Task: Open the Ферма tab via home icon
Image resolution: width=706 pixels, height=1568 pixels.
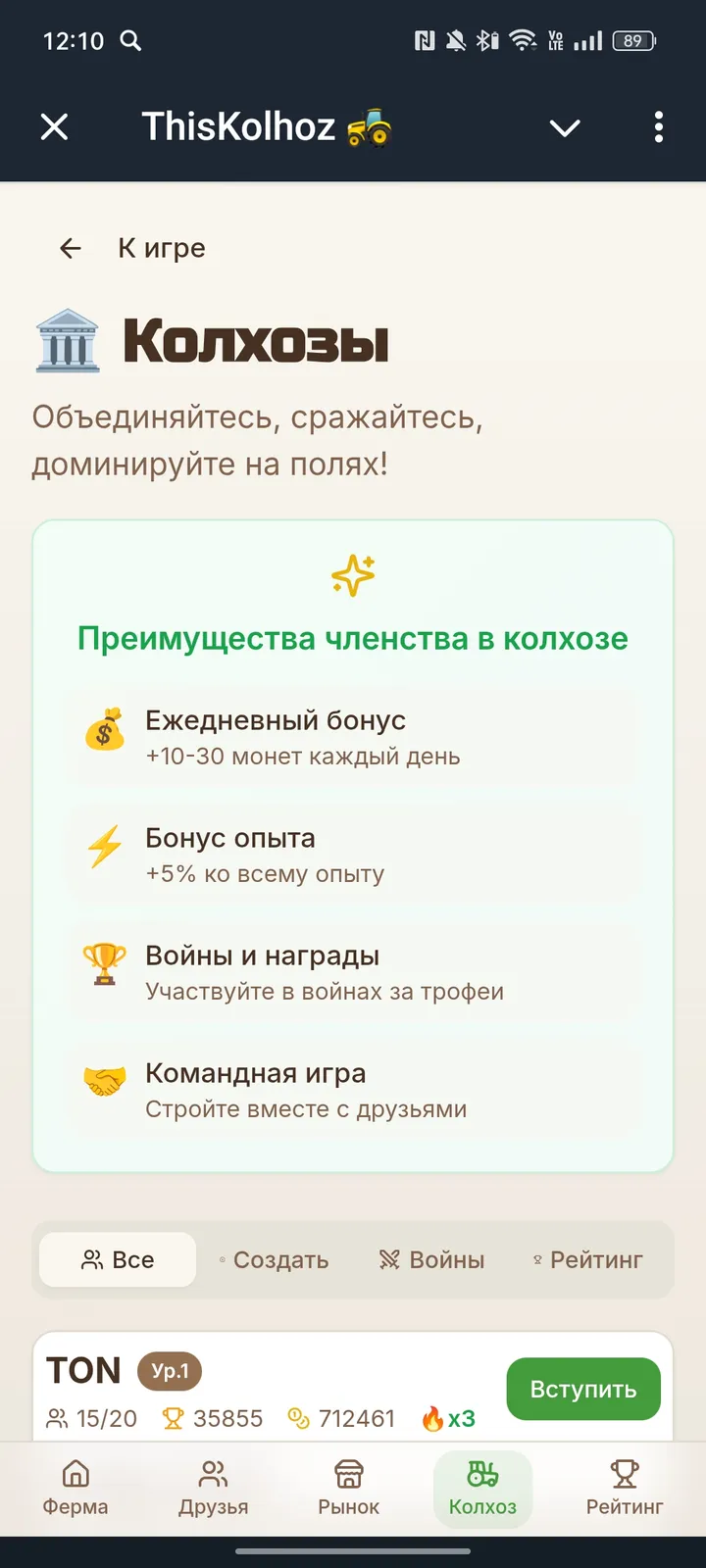Action: (77, 1475)
